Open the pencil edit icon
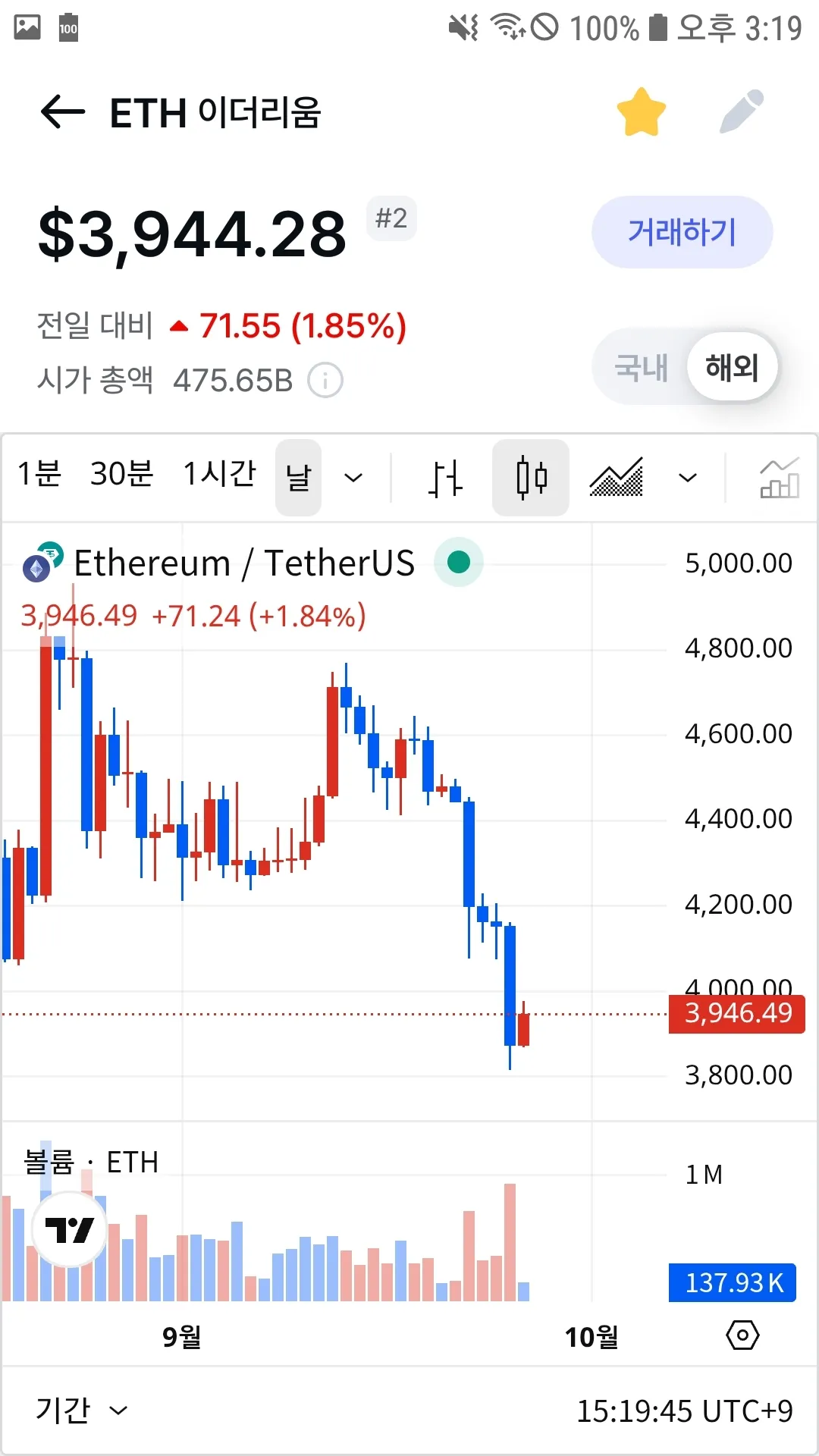 pyautogui.click(x=742, y=111)
